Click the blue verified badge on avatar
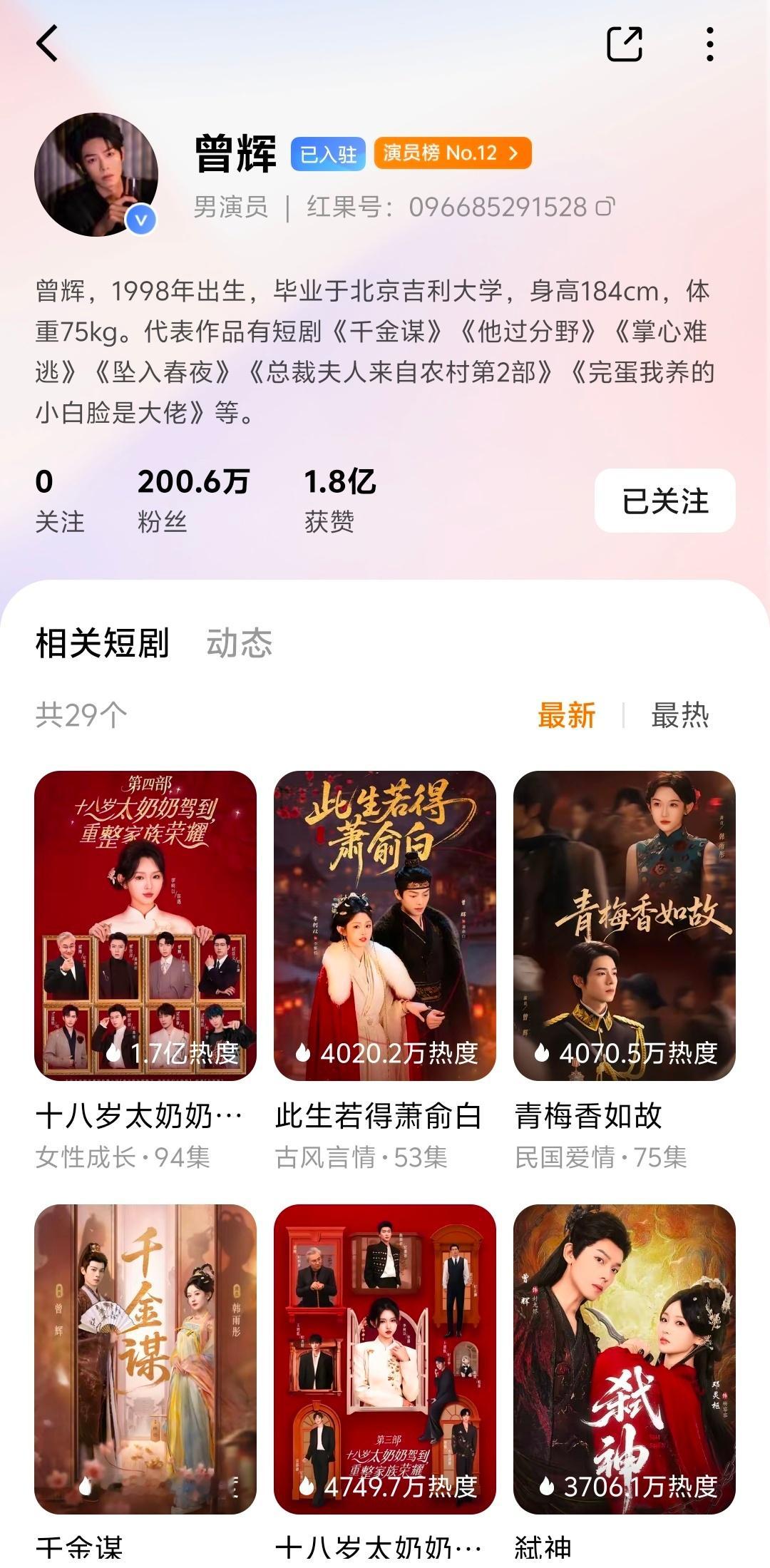This screenshot has height=1568, width=770. [140, 218]
